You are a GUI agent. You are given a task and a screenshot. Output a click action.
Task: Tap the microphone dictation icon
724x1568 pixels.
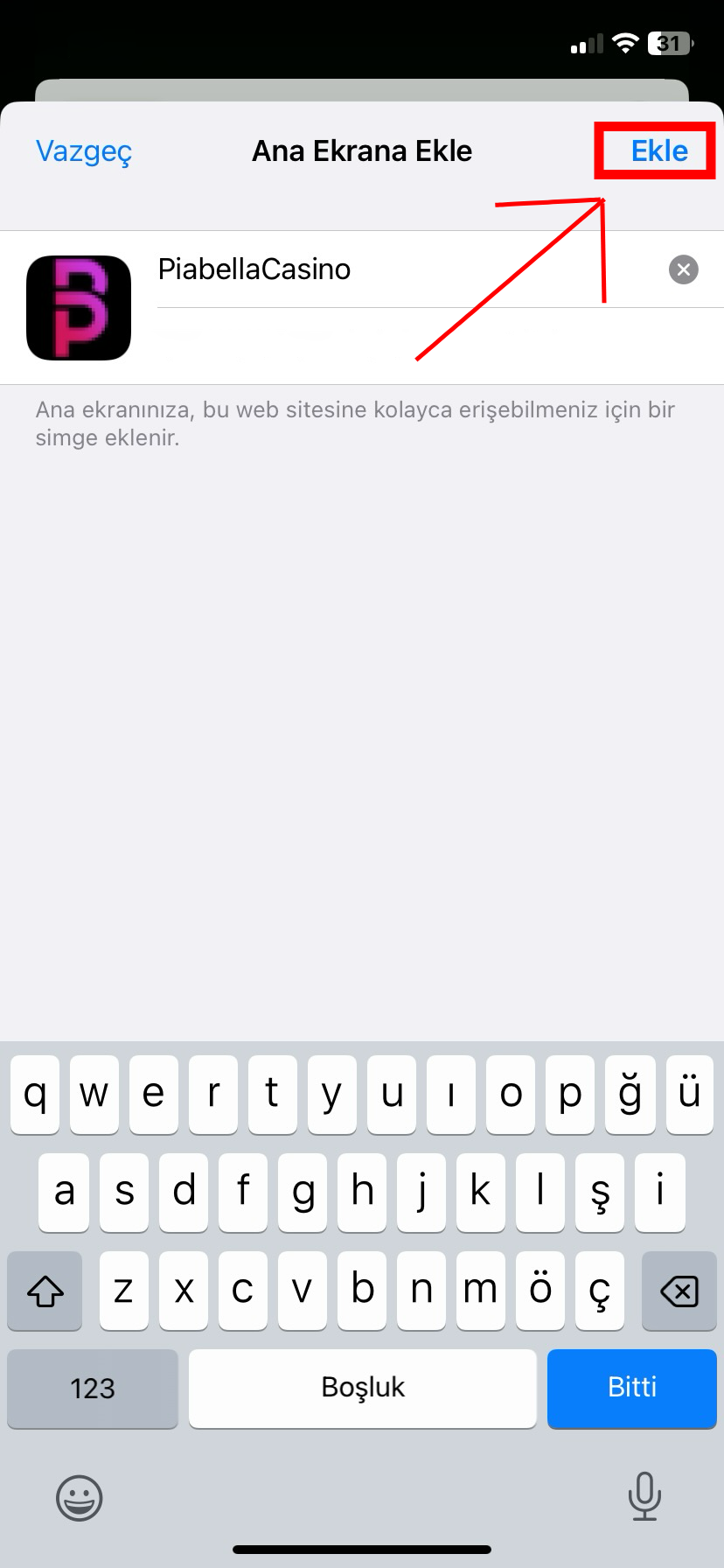(x=644, y=1497)
